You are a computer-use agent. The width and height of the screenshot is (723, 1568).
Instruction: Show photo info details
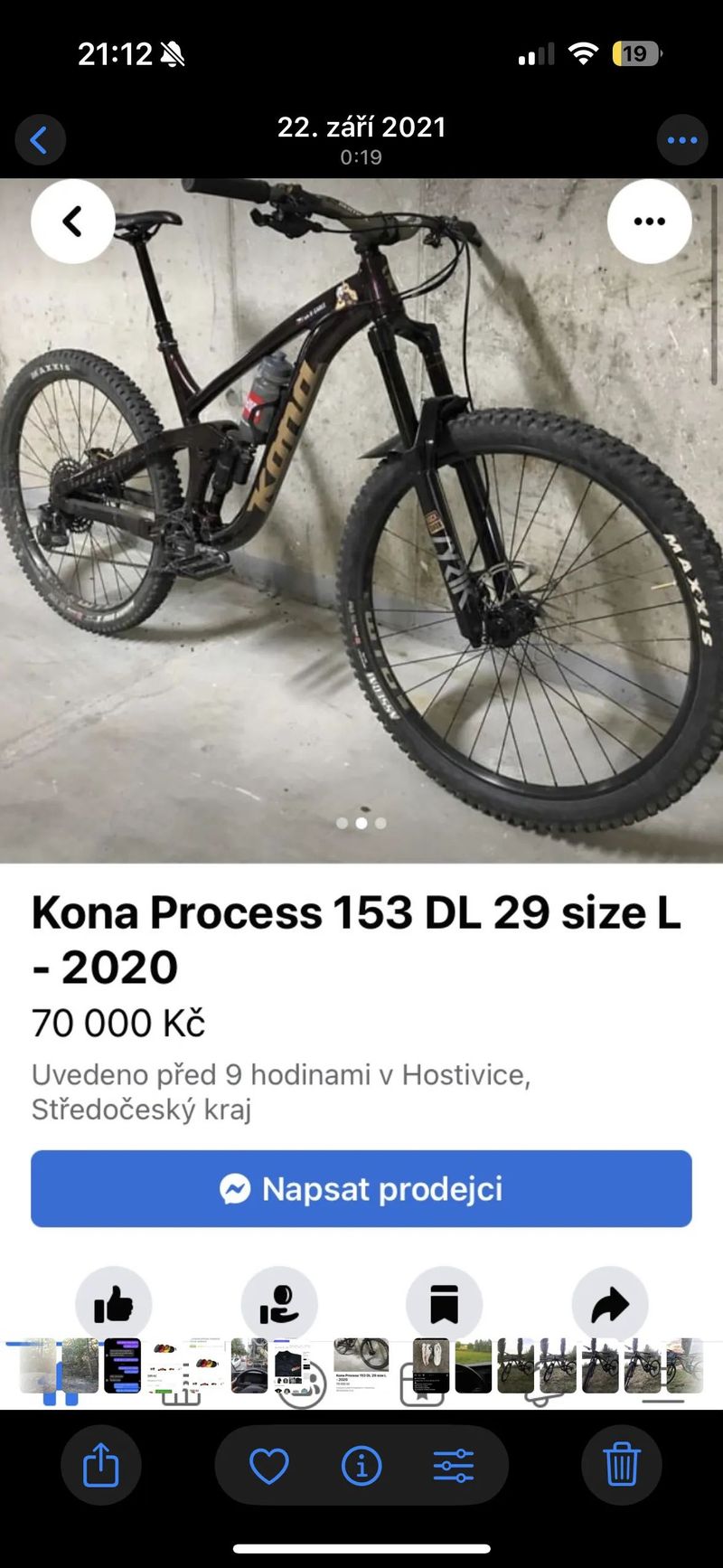361,1465
